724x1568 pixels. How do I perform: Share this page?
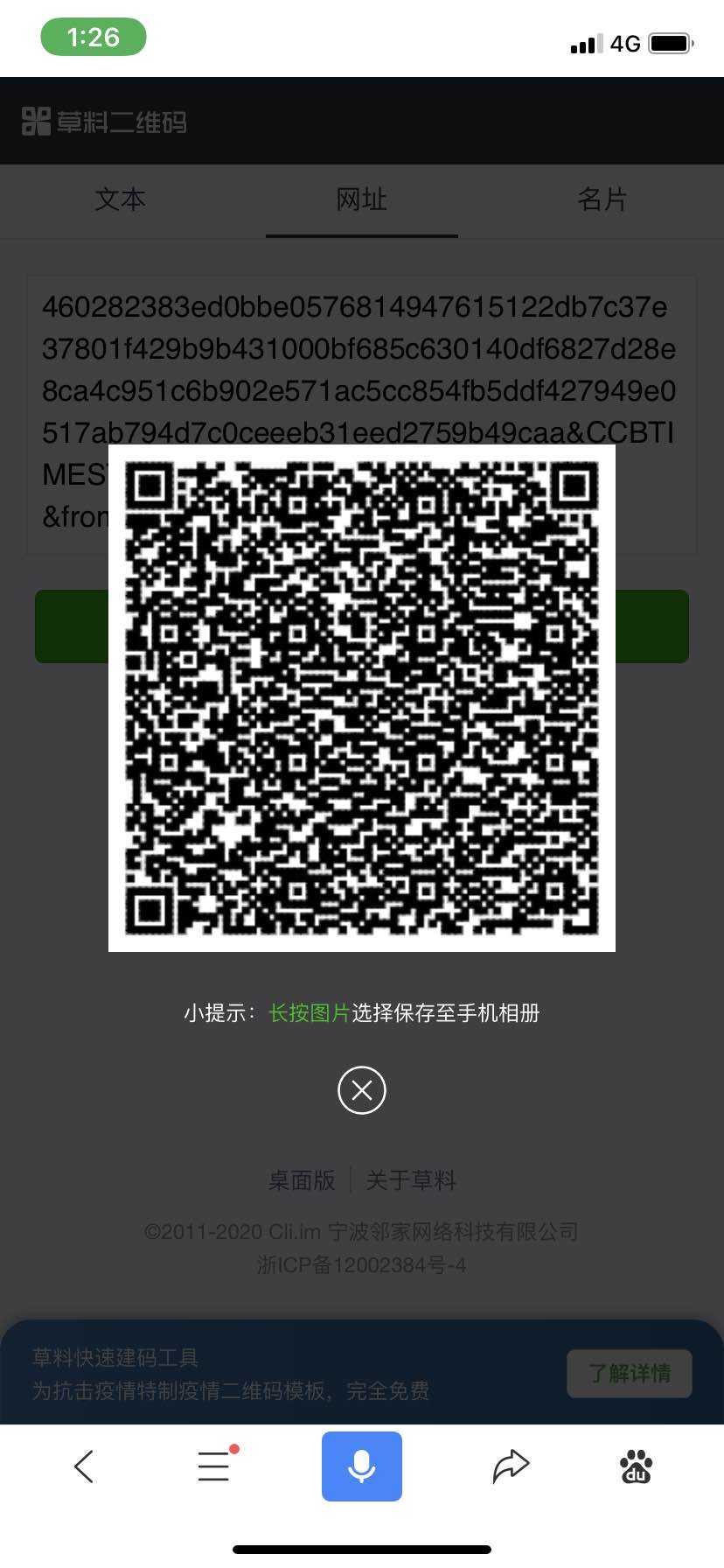click(x=511, y=1466)
